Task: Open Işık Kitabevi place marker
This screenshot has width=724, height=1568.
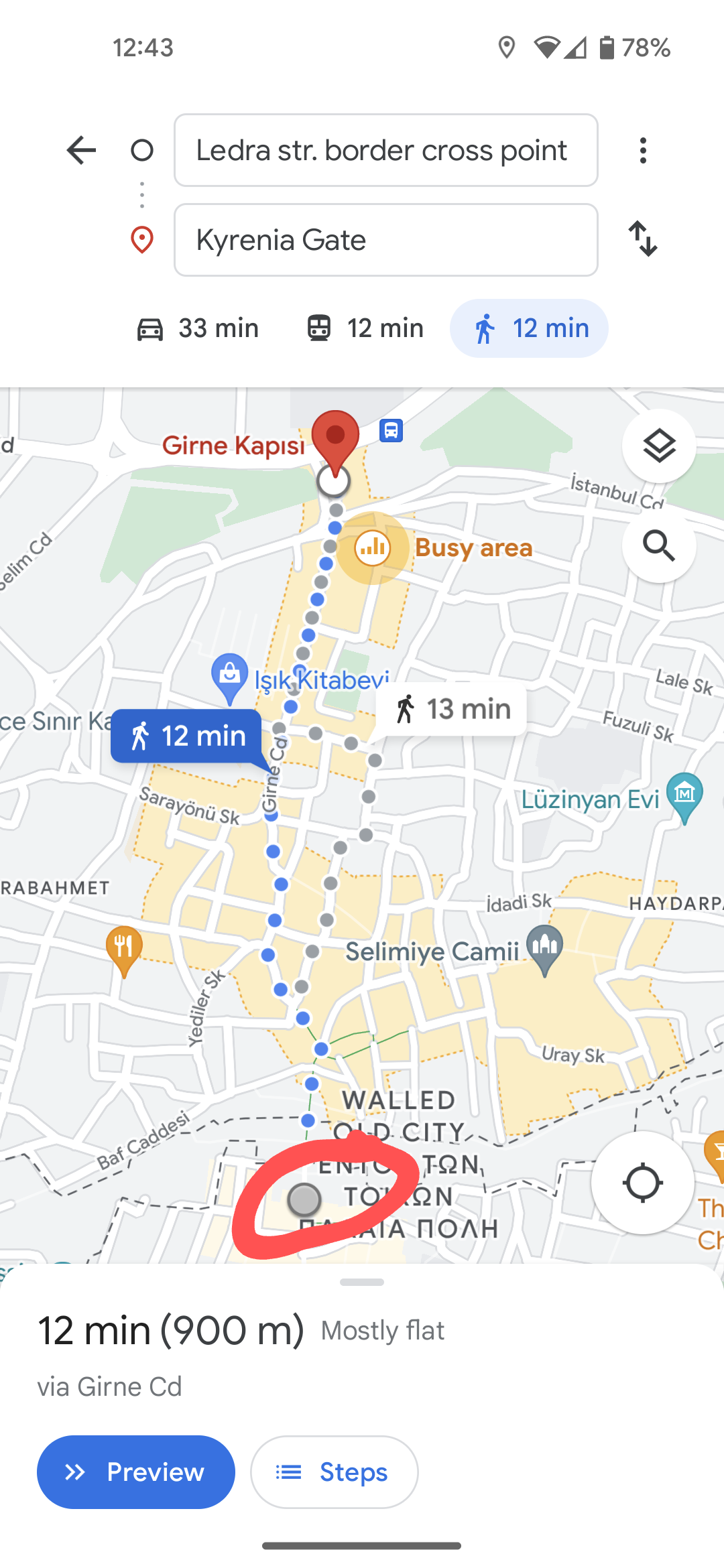Action: point(229,675)
